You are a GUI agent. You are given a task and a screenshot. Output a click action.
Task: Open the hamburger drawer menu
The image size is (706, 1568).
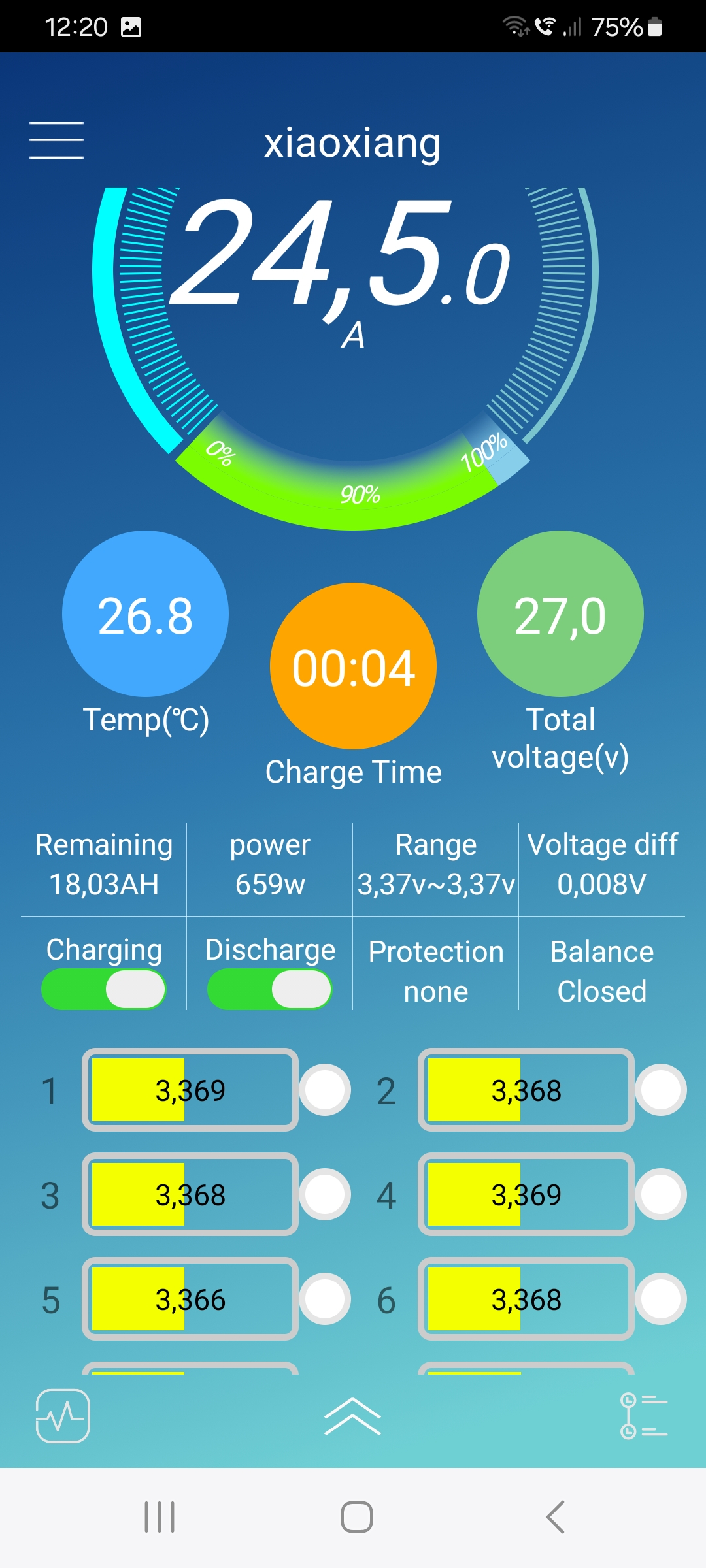57,140
